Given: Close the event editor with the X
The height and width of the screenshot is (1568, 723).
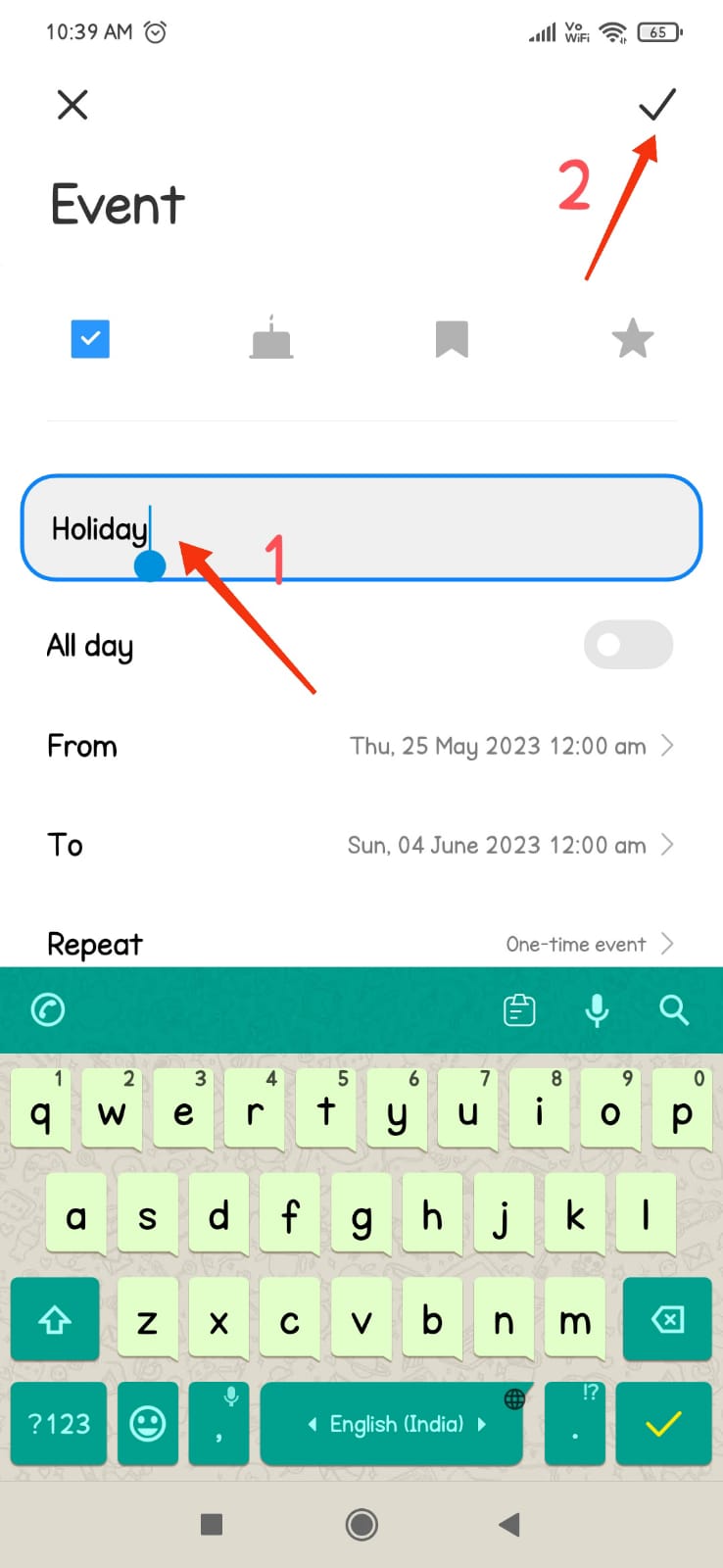Looking at the screenshot, I should [72, 105].
